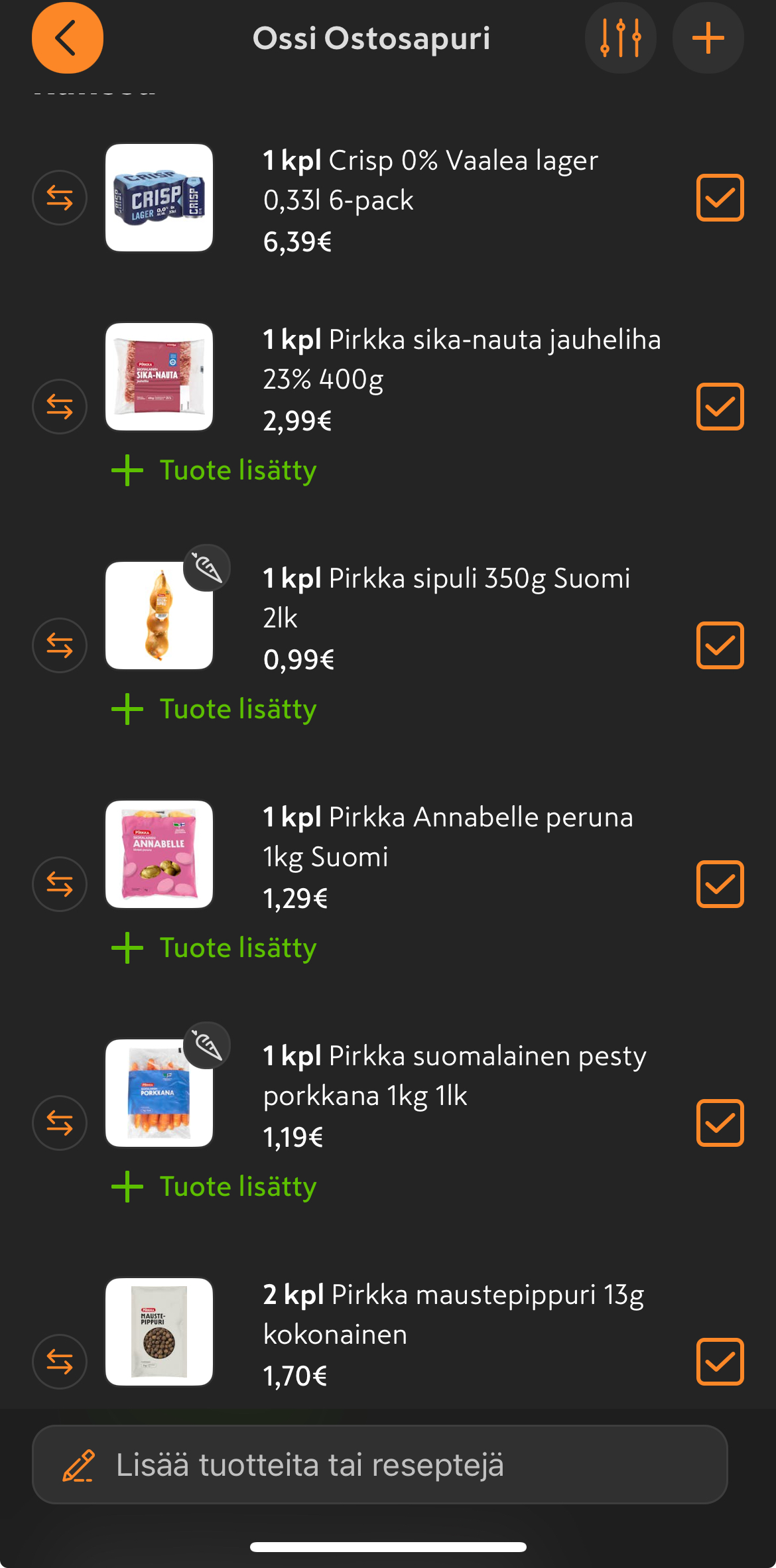Open the Crisp lager product image
Screen dimensions: 776x1568
coord(159,198)
